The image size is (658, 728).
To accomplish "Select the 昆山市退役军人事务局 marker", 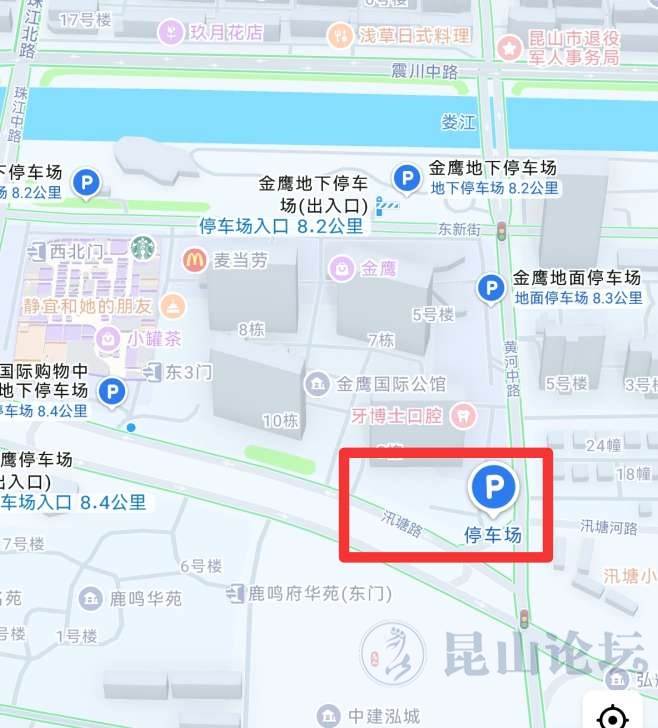I will point(510,48).
